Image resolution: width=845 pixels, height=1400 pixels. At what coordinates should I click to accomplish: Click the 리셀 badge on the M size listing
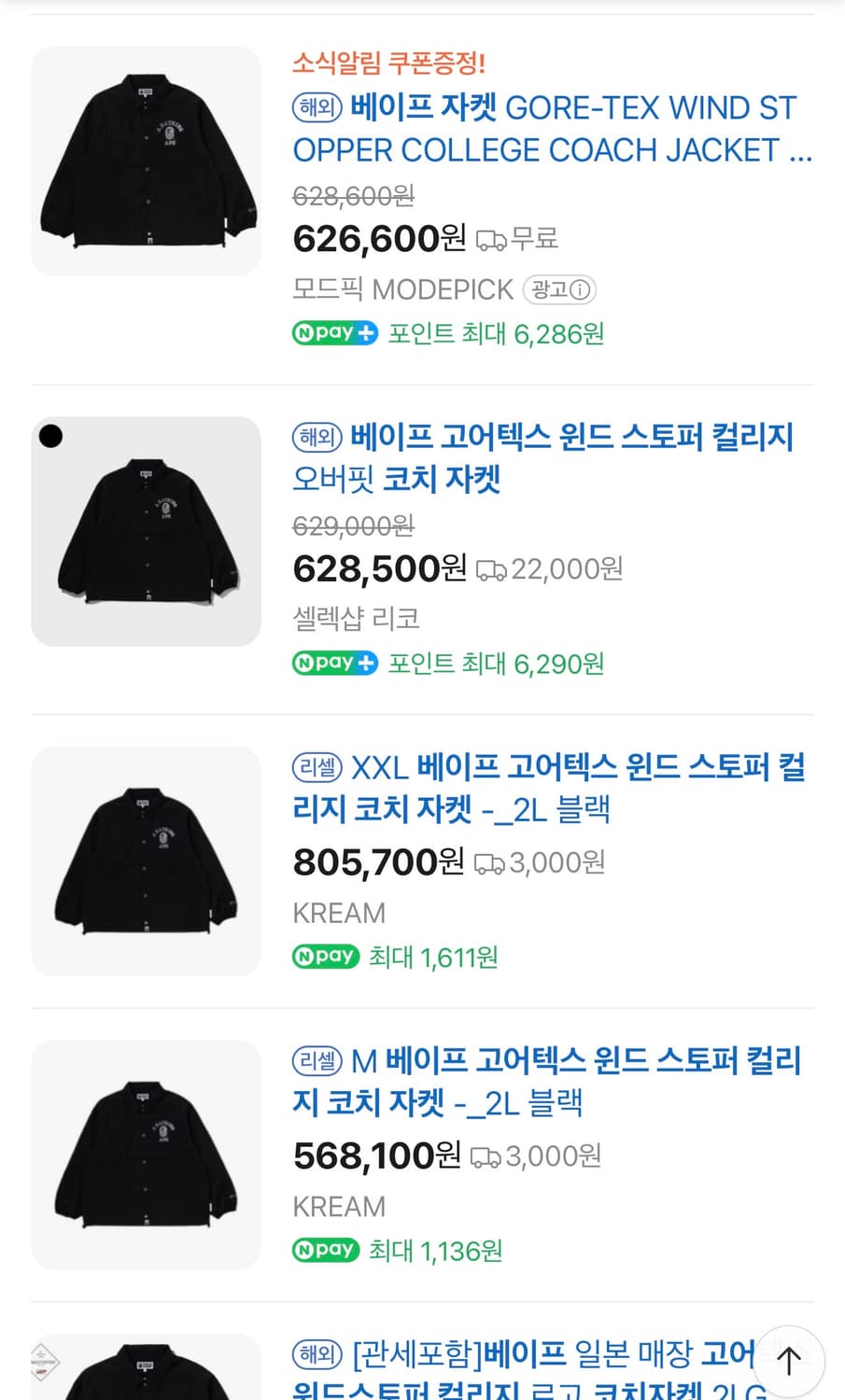(x=316, y=1062)
